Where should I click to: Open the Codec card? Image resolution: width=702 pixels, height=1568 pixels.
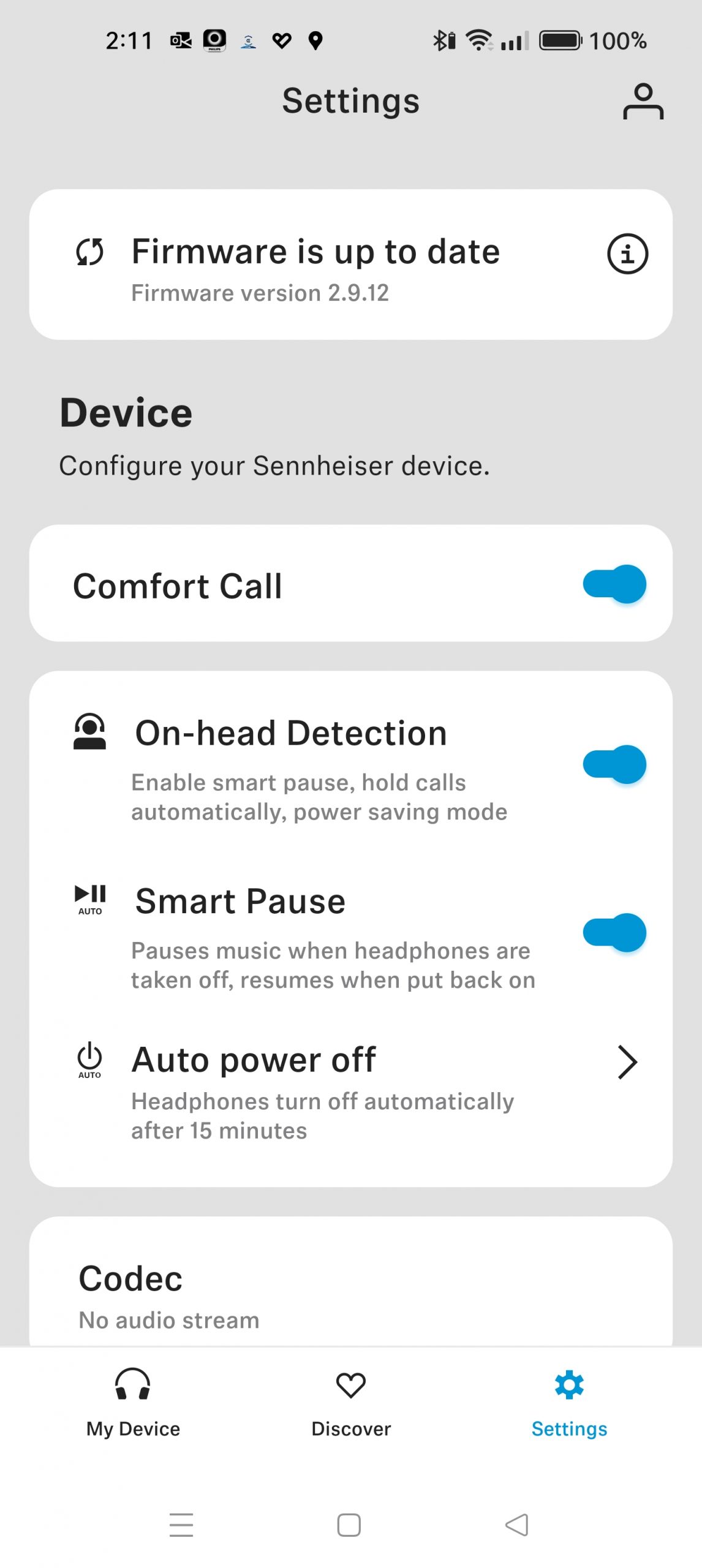pos(350,1294)
